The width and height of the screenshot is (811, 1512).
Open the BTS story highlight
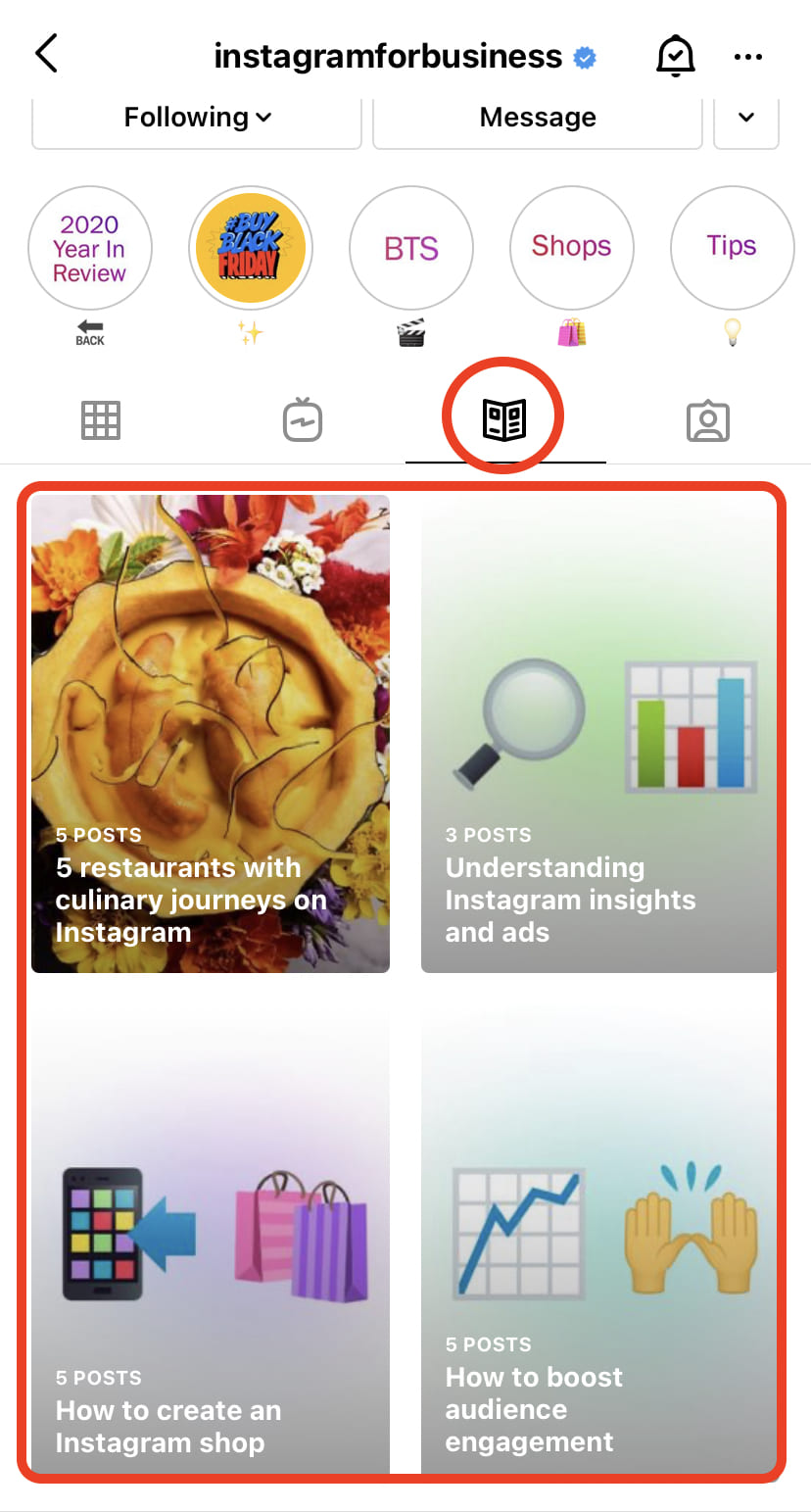click(411, 248)
